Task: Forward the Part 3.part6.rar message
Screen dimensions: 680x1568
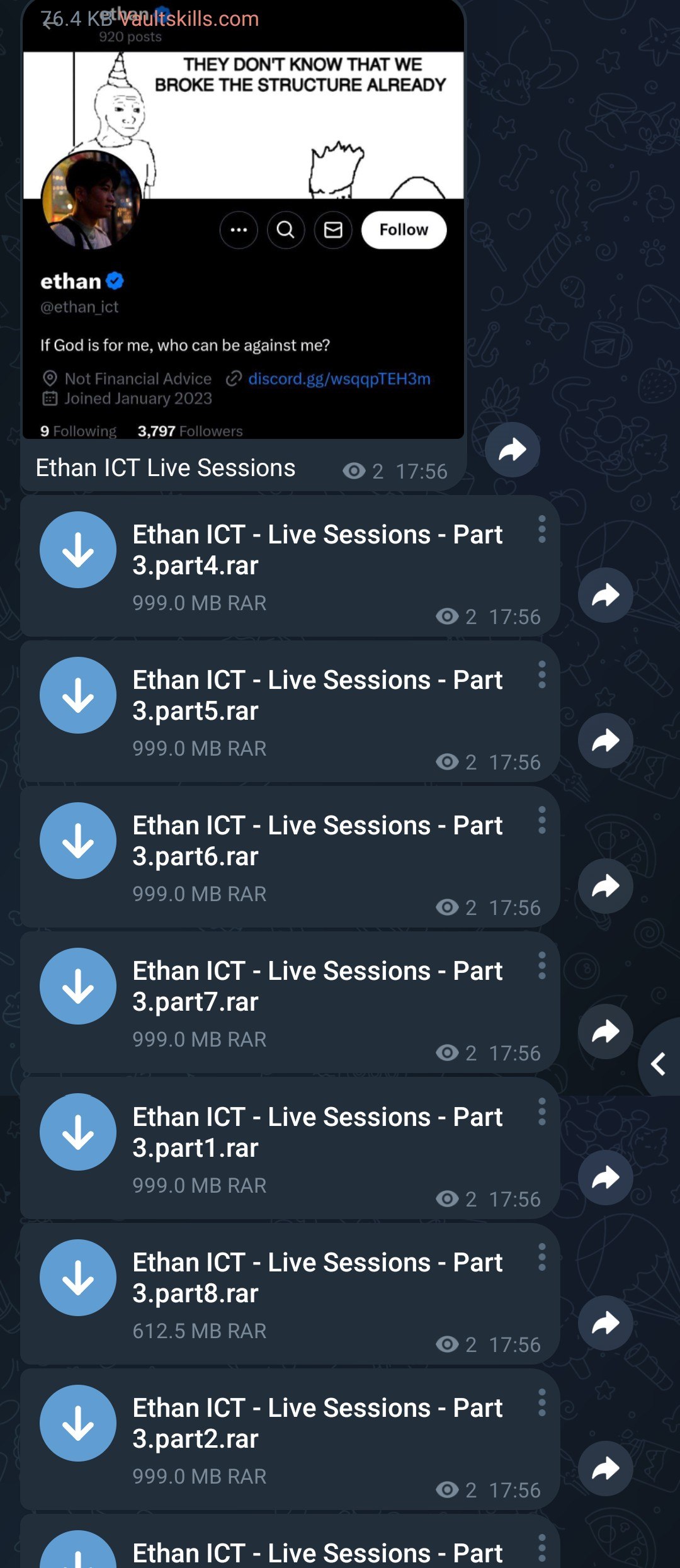Action: coord(605,886)
